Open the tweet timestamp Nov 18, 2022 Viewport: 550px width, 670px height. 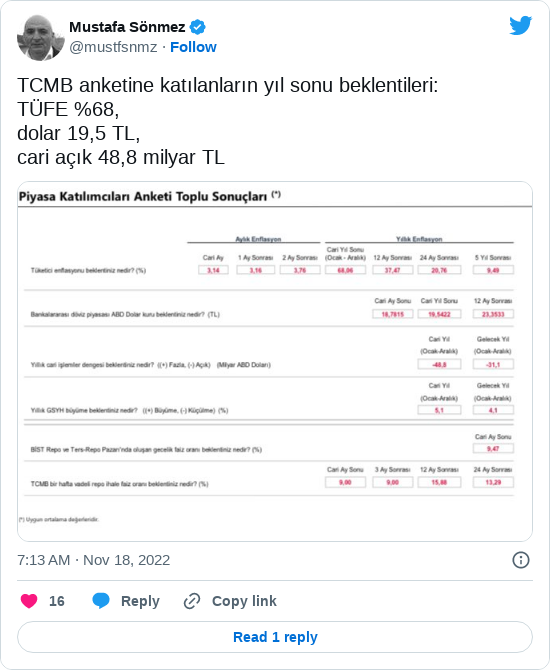(94, 560)
